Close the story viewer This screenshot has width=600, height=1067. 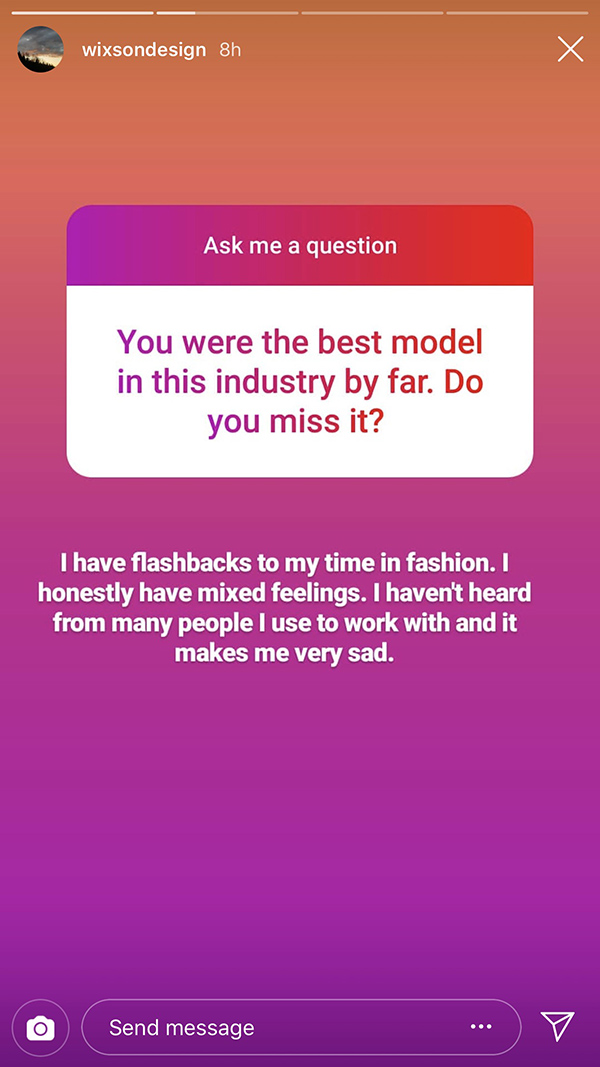(x=570, y=49)
